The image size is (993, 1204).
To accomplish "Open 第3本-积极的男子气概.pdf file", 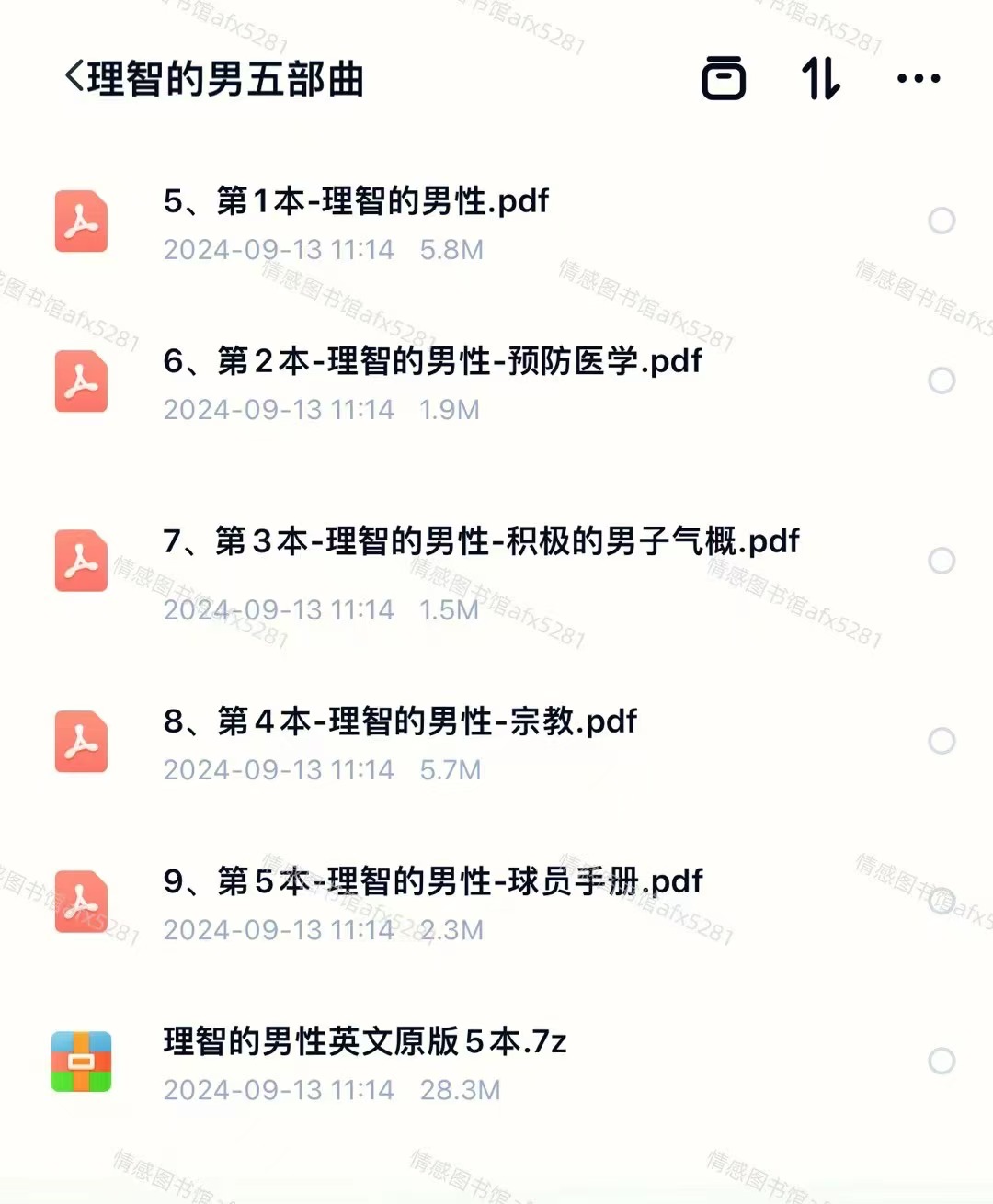I will tap(481, 542).
